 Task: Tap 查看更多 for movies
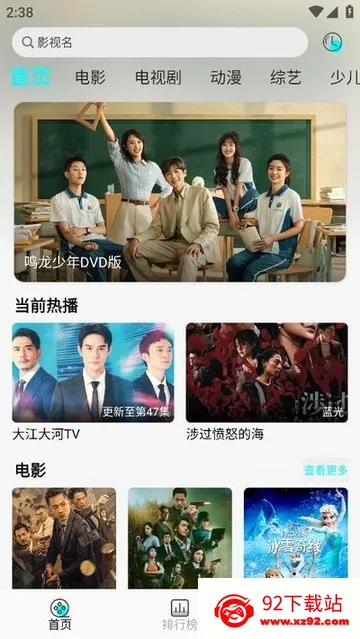pos(326,470)
